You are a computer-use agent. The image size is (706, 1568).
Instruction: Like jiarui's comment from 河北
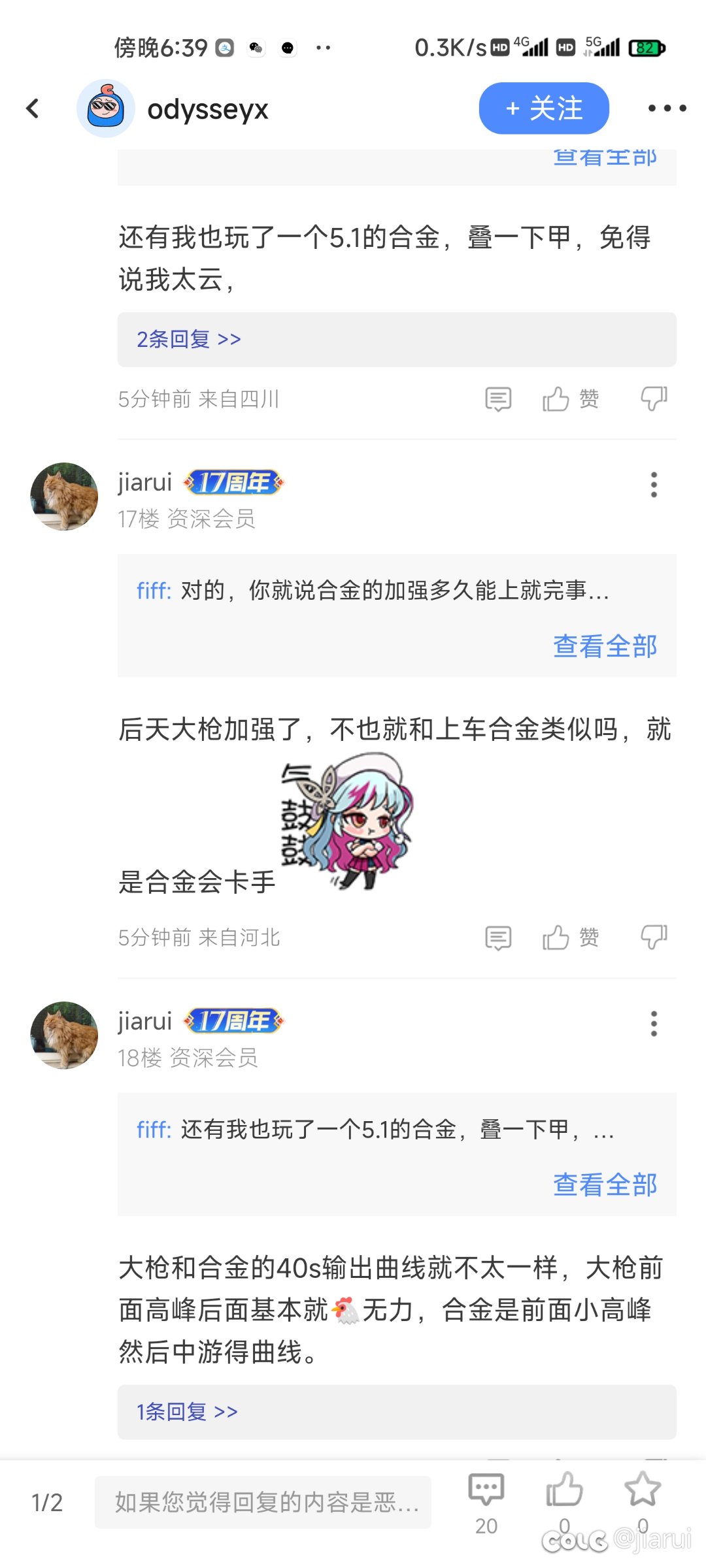tap(571, 938)
